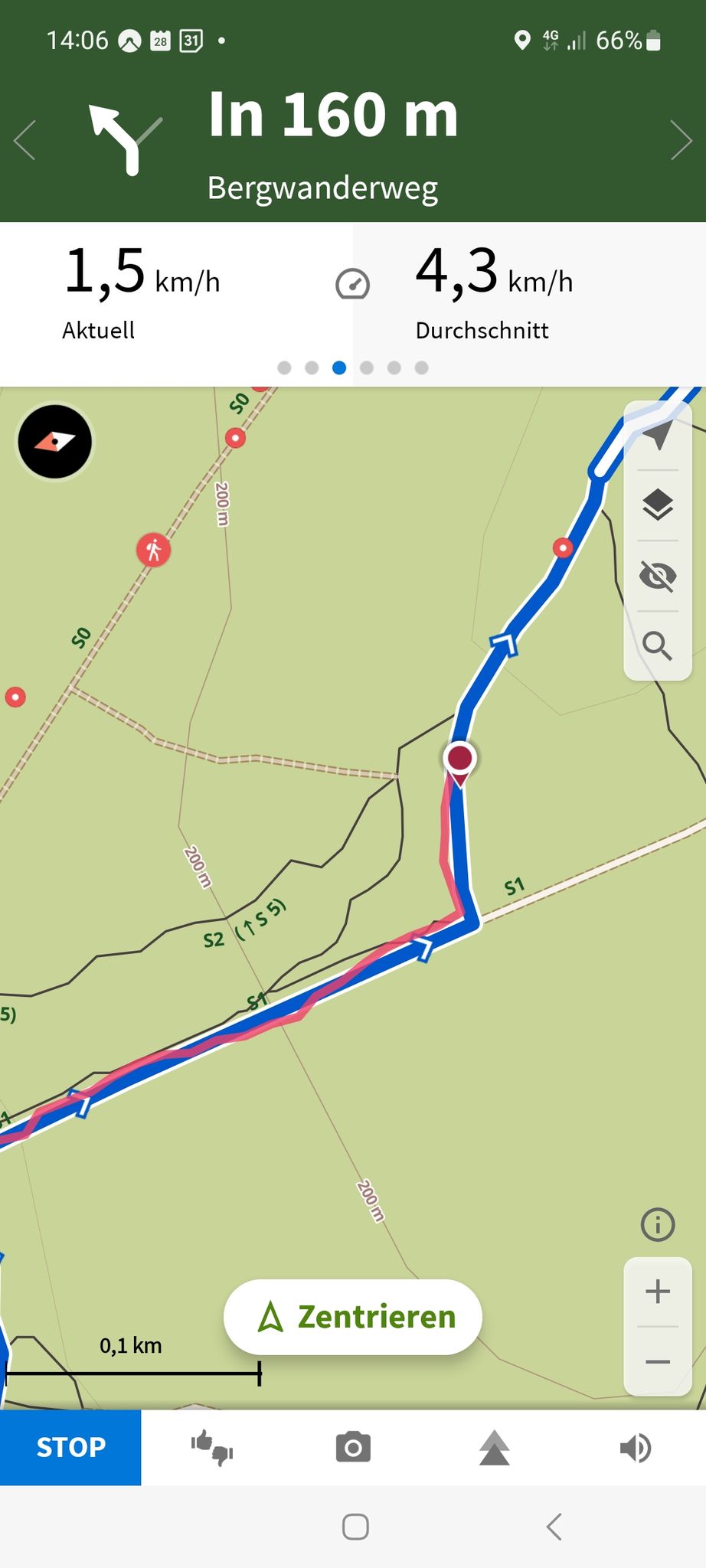Zoom out the map with minus
706x1568 pixels.
pos(658,1361)
